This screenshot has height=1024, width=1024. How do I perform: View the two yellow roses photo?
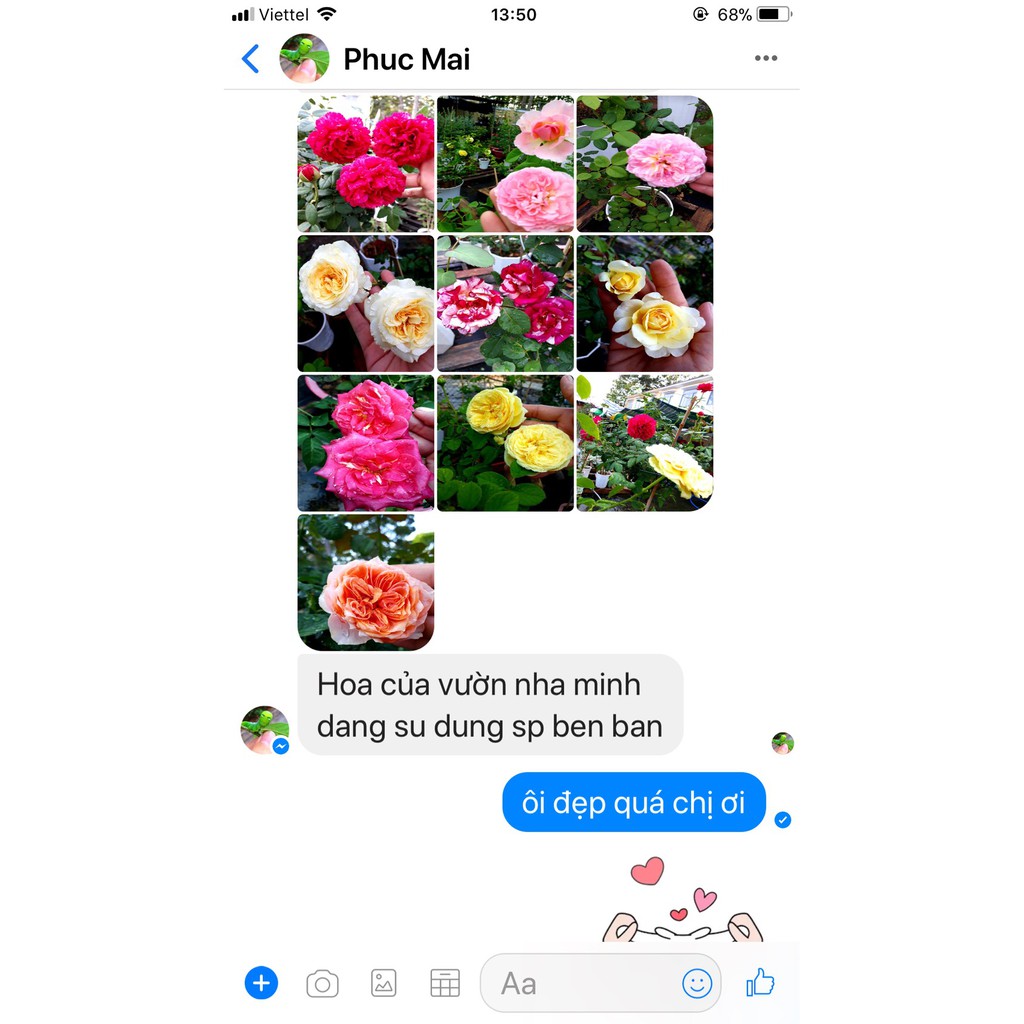[505, 443]
